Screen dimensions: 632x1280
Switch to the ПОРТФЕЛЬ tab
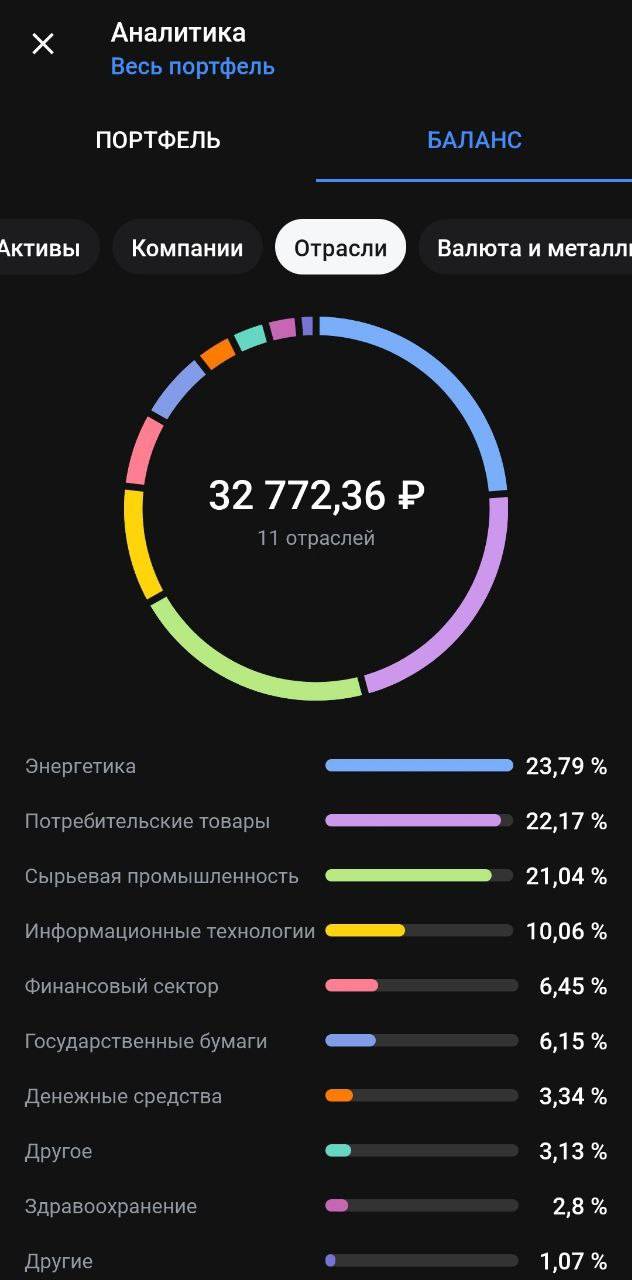(158, 140)
